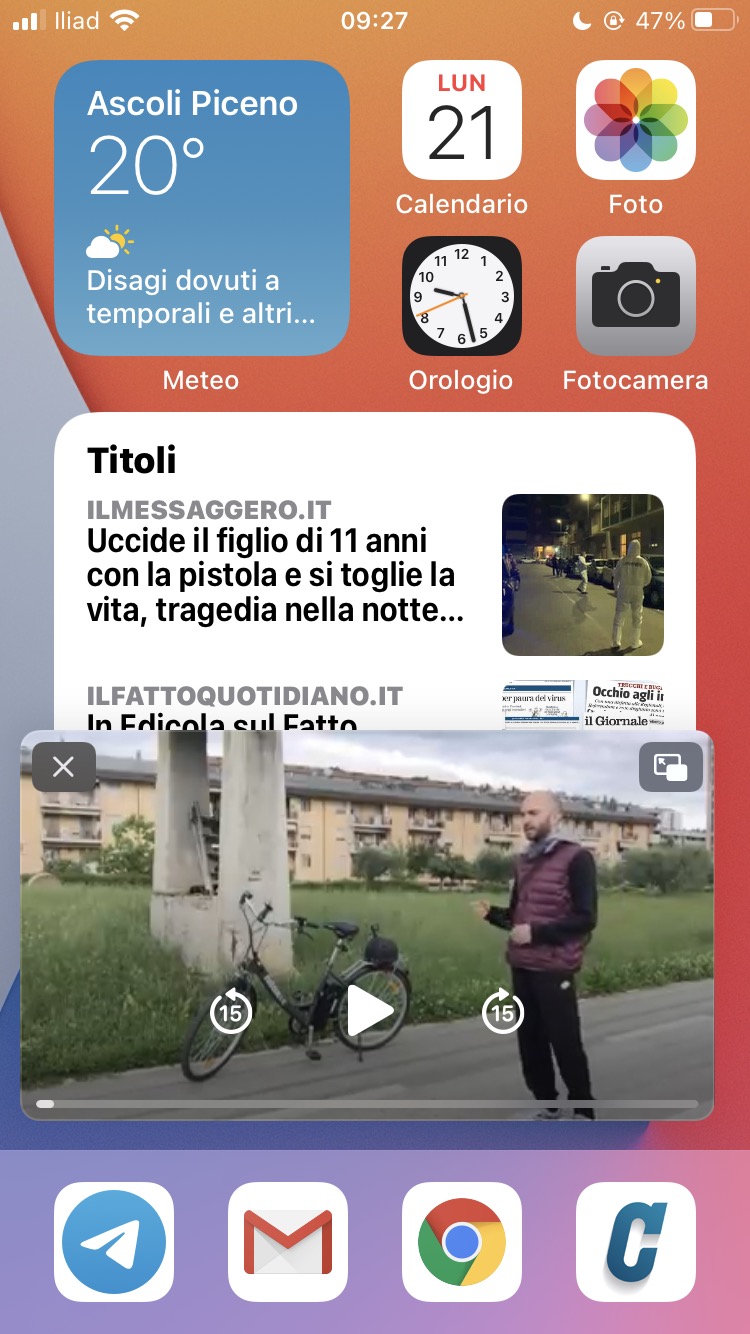This screenshot has width=750, height=1334.
Task: Open the Meteo weather widget
Action: pyautogui.click(x=201, y=208)
